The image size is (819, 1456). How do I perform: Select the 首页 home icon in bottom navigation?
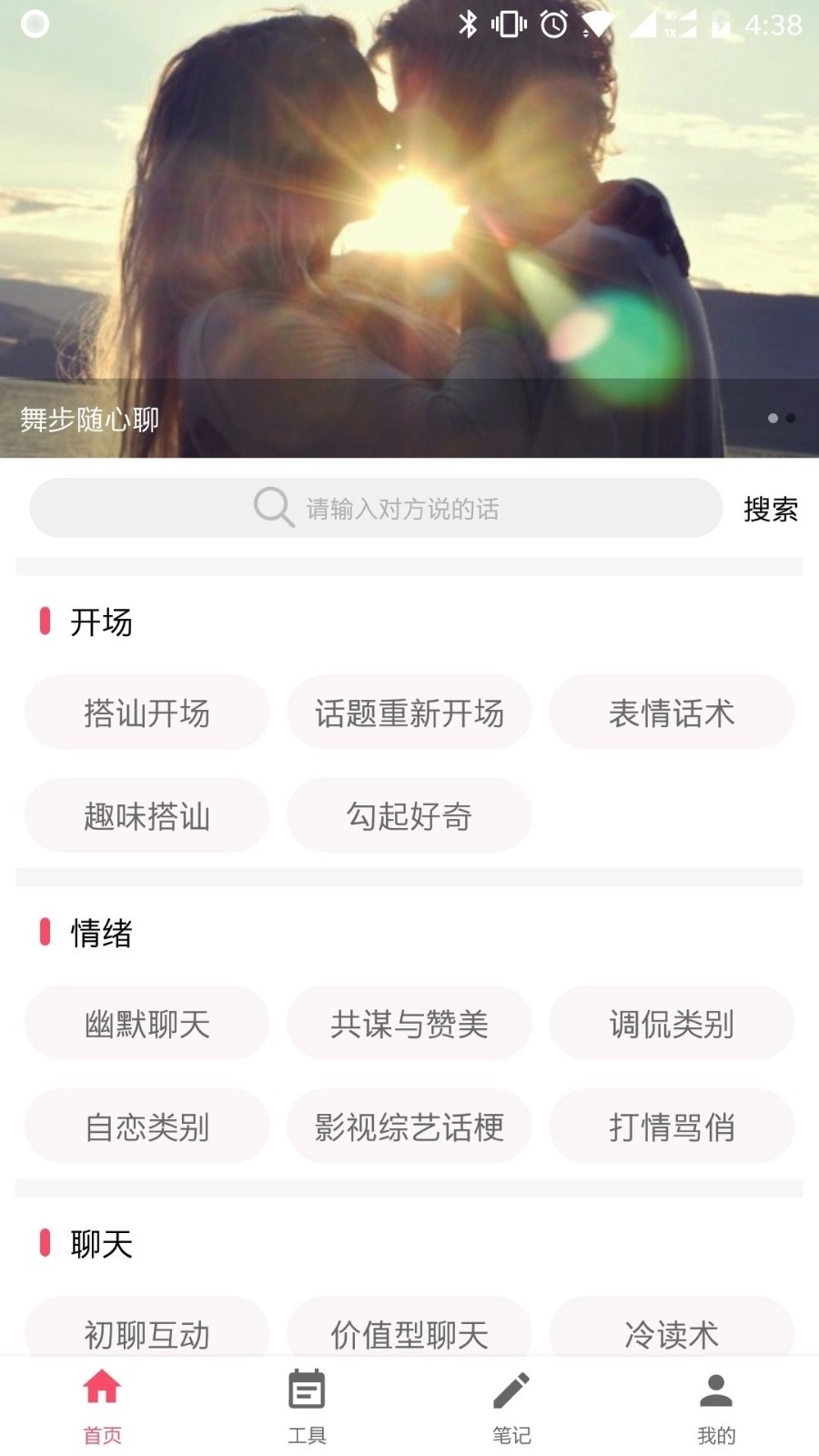102,1386
